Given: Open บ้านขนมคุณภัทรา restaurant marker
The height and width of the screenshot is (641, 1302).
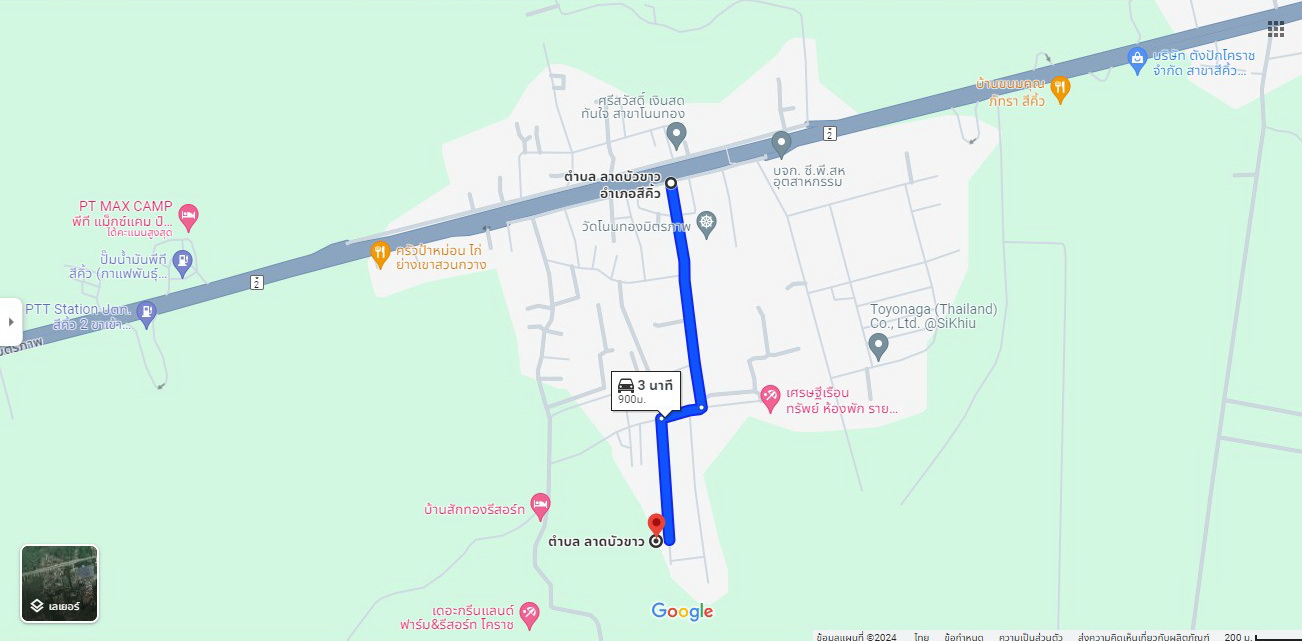Looking at the screenshot, I should click(1060, 89).
